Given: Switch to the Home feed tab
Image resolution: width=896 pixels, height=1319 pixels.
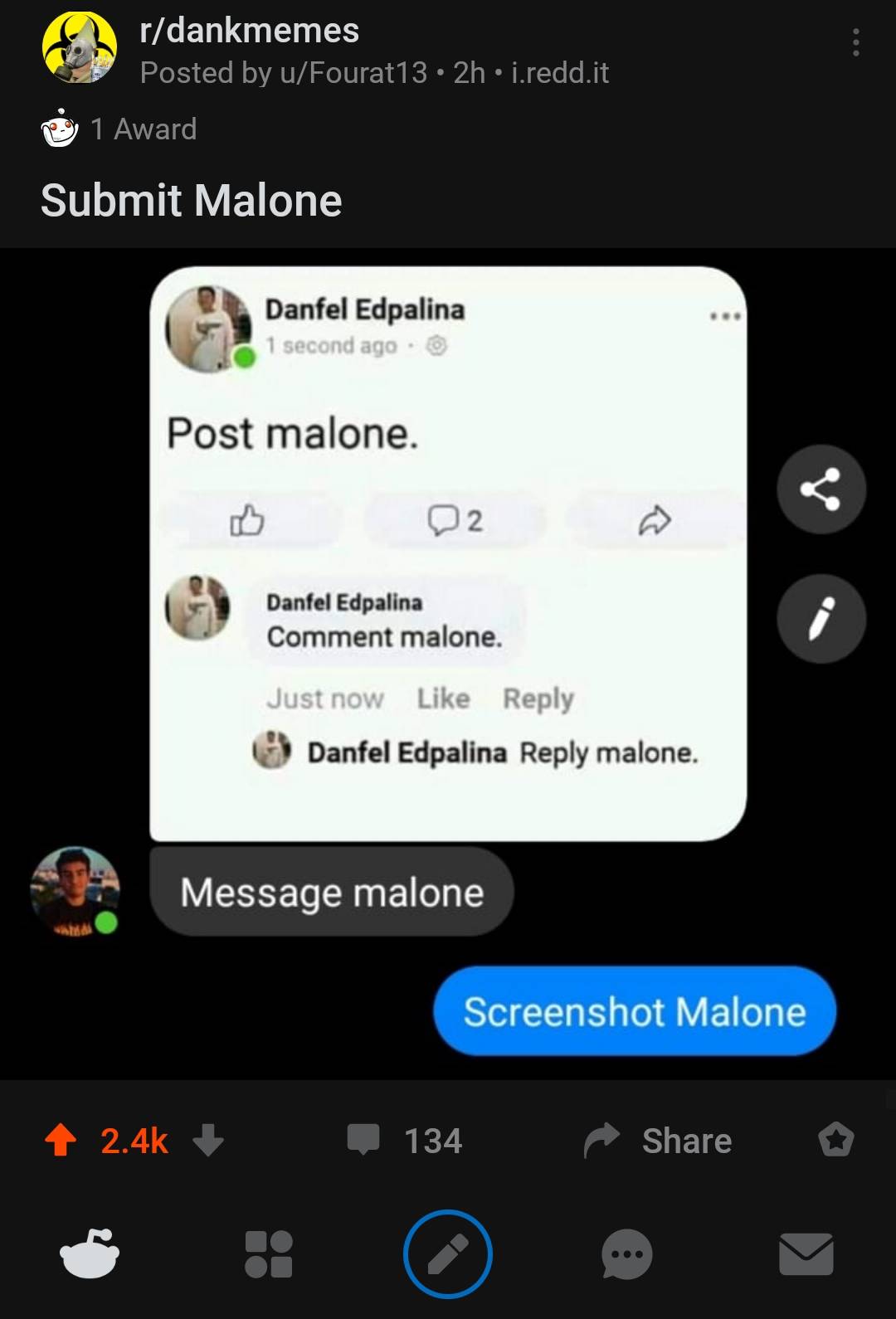Looking at the screenshot, I should [90, 1253].
